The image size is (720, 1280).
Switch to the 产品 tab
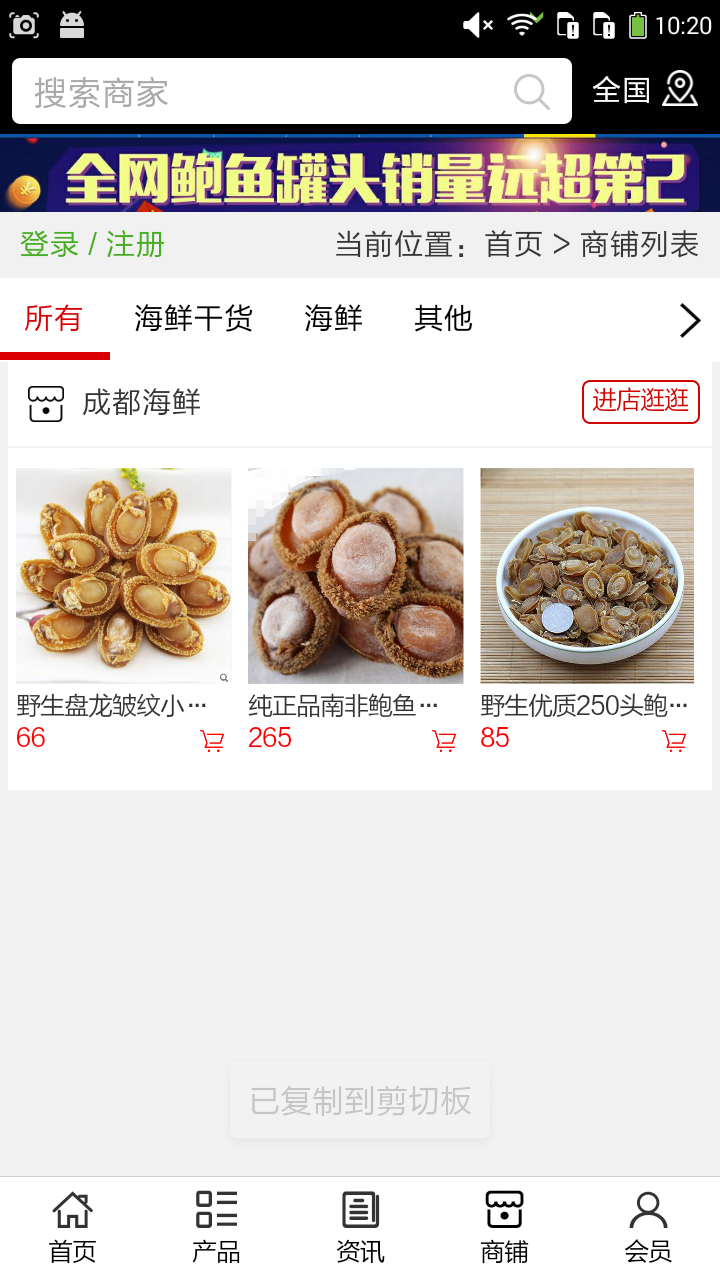(x=216, y=1227)
